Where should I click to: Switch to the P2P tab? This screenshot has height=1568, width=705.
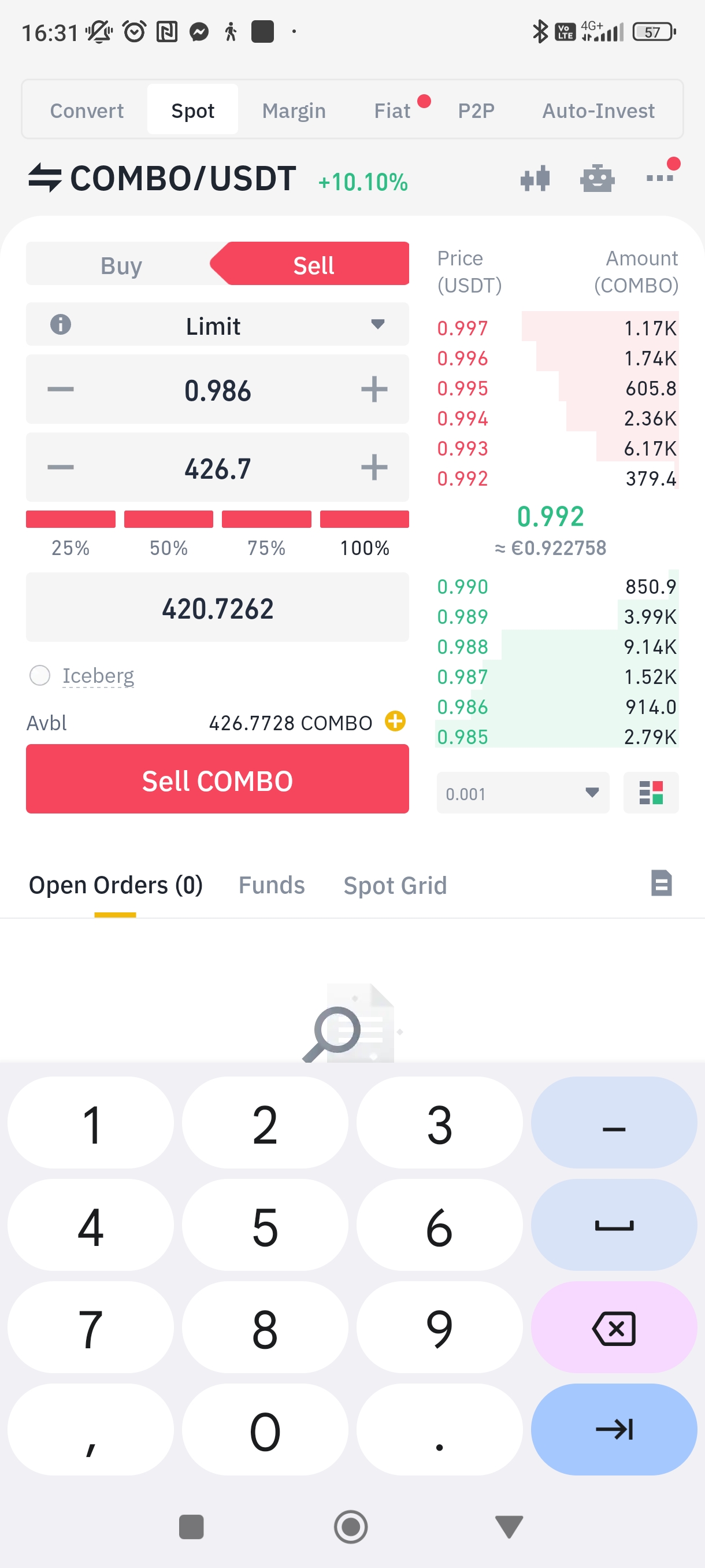click(476, 110)
